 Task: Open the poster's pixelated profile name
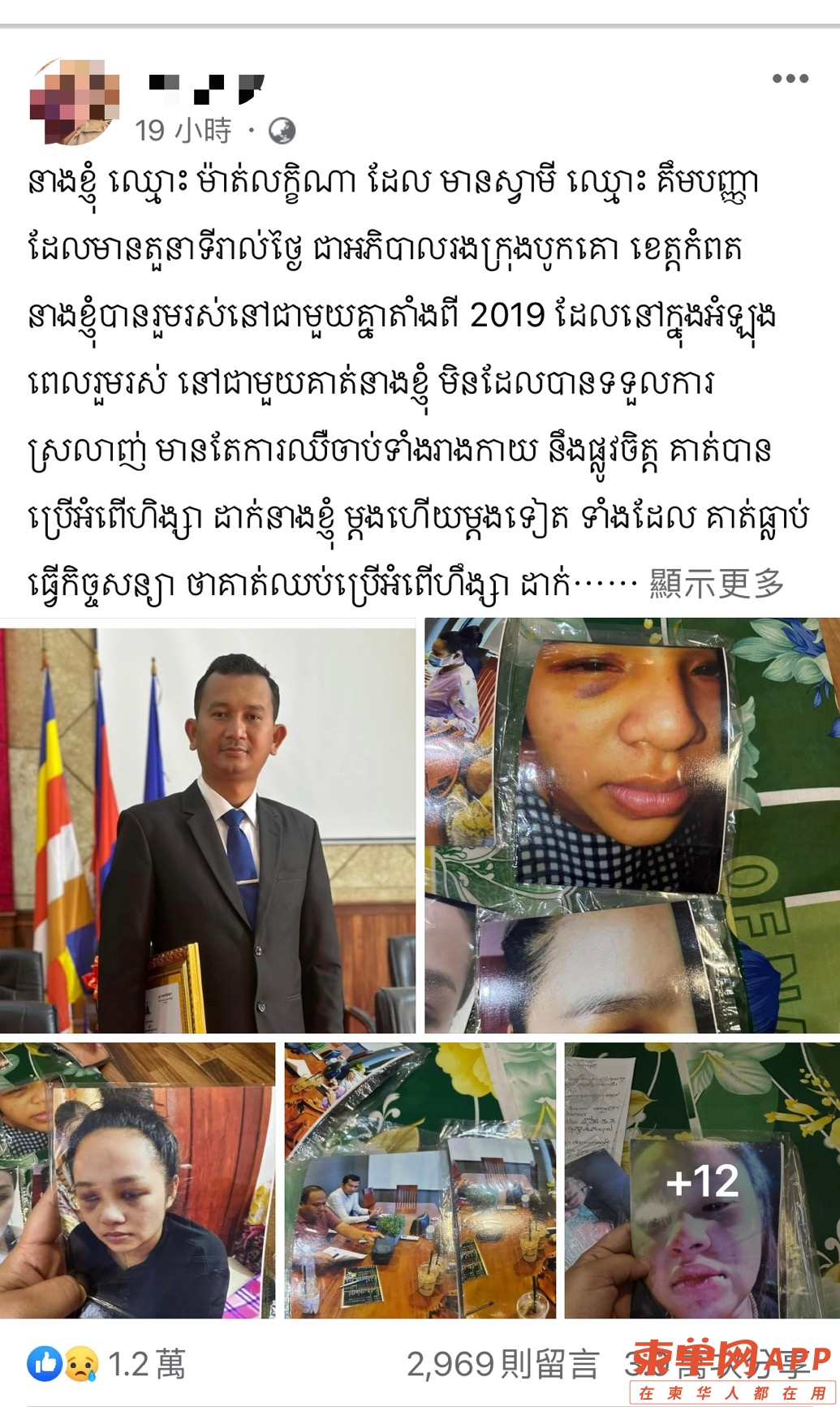tap(207, 88)
